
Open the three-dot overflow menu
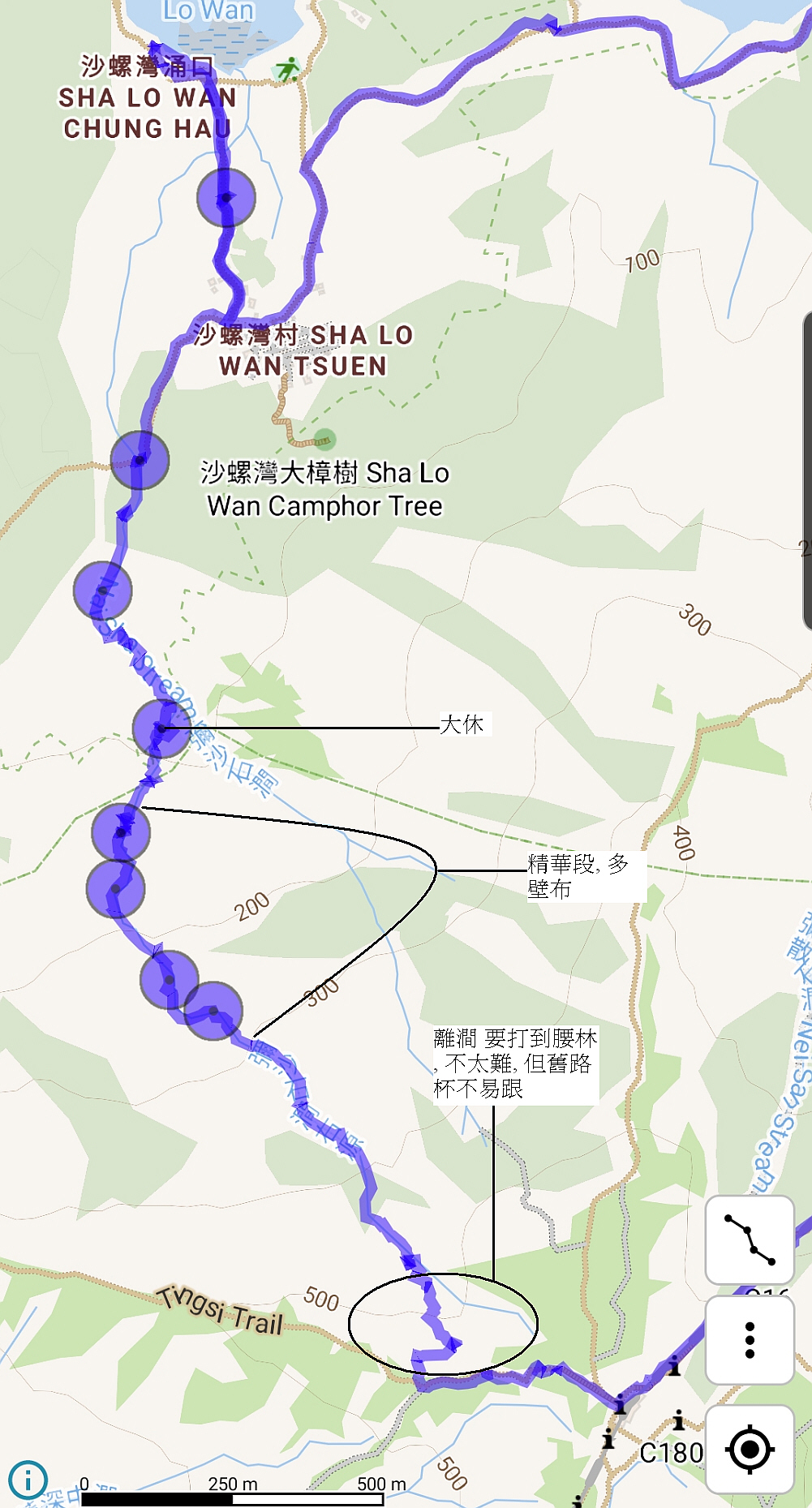point(750,1340)
